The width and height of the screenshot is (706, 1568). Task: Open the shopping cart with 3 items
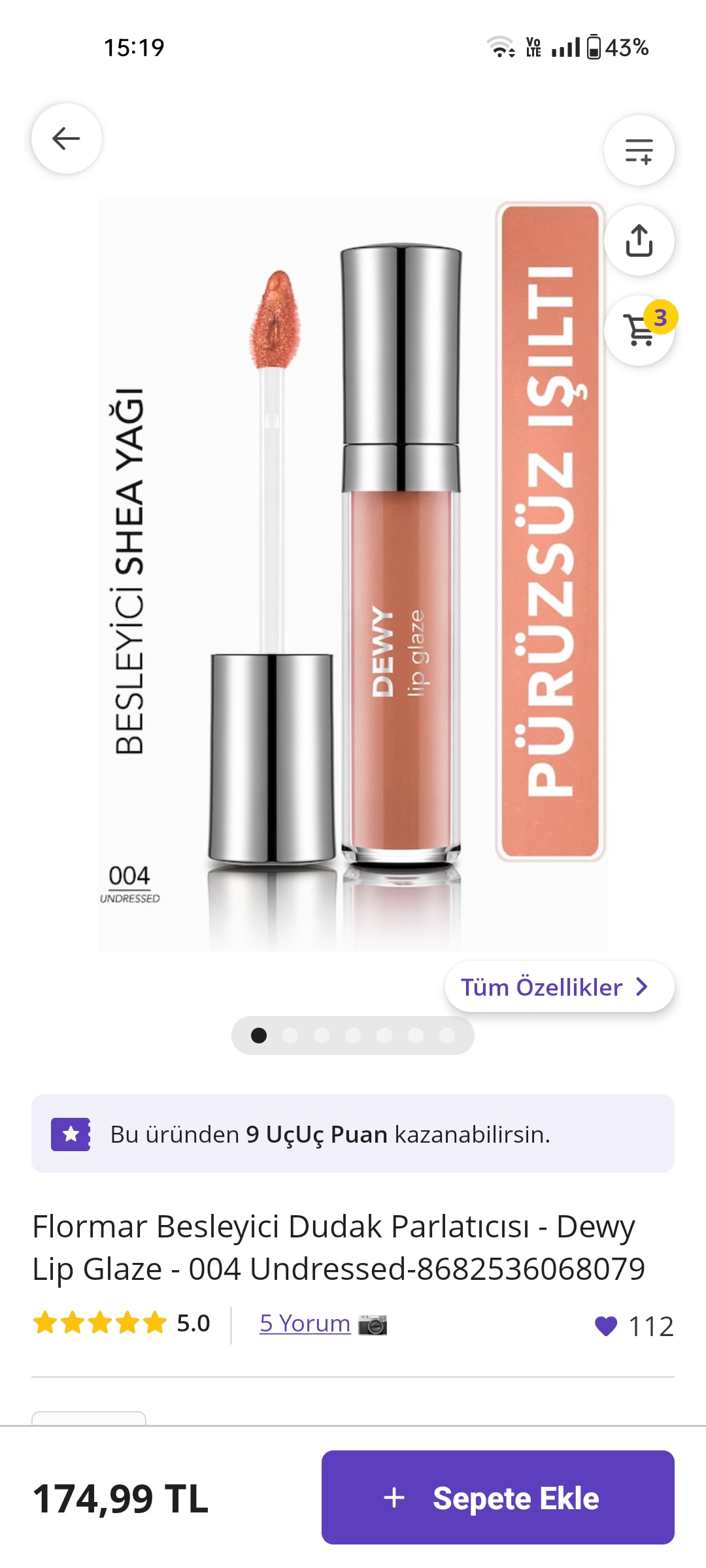pyautogui.click(x=639, y=330)
